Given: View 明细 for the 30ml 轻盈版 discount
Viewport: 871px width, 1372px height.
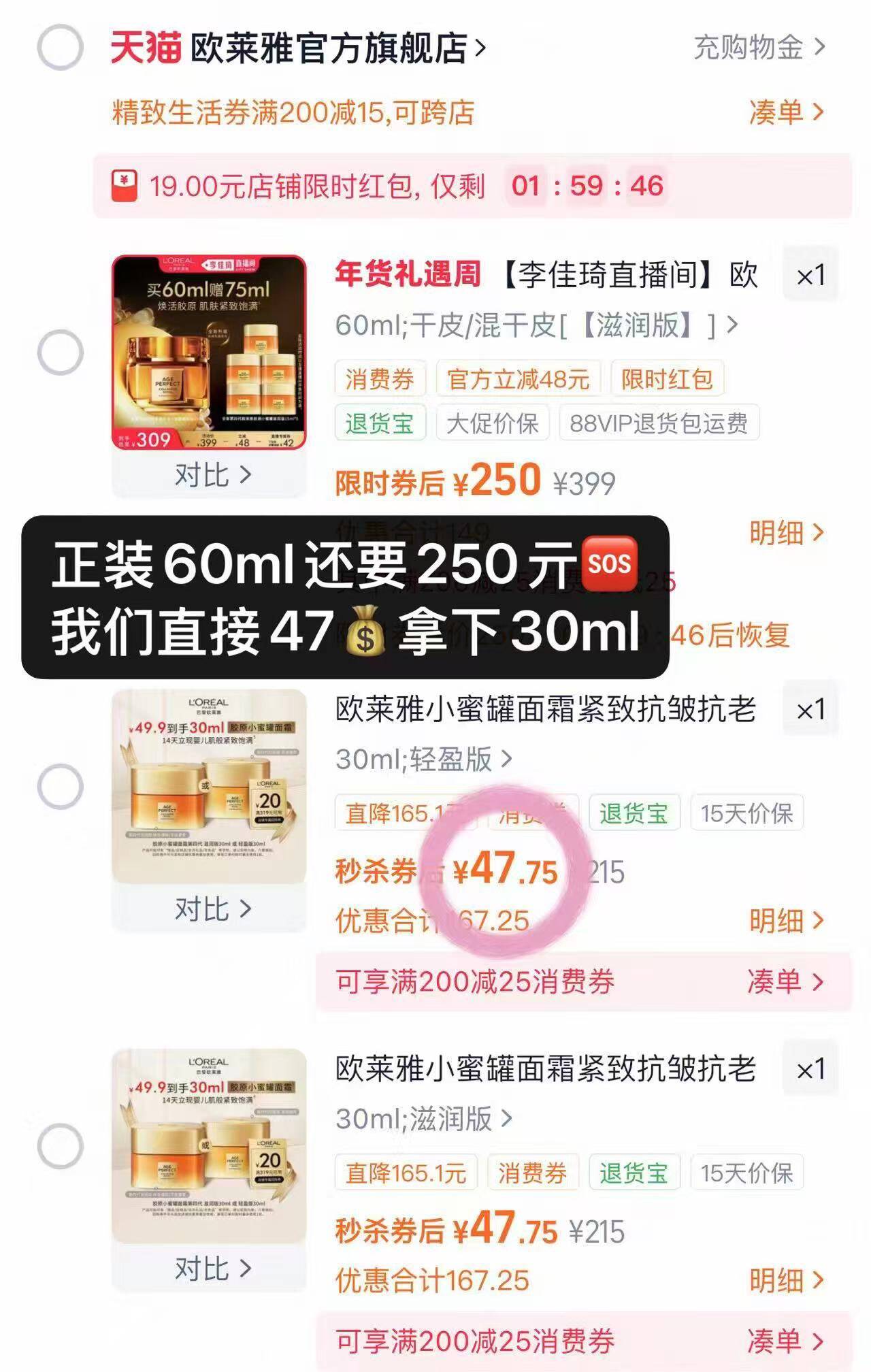Looking at the screenshot, I should 786,921.
